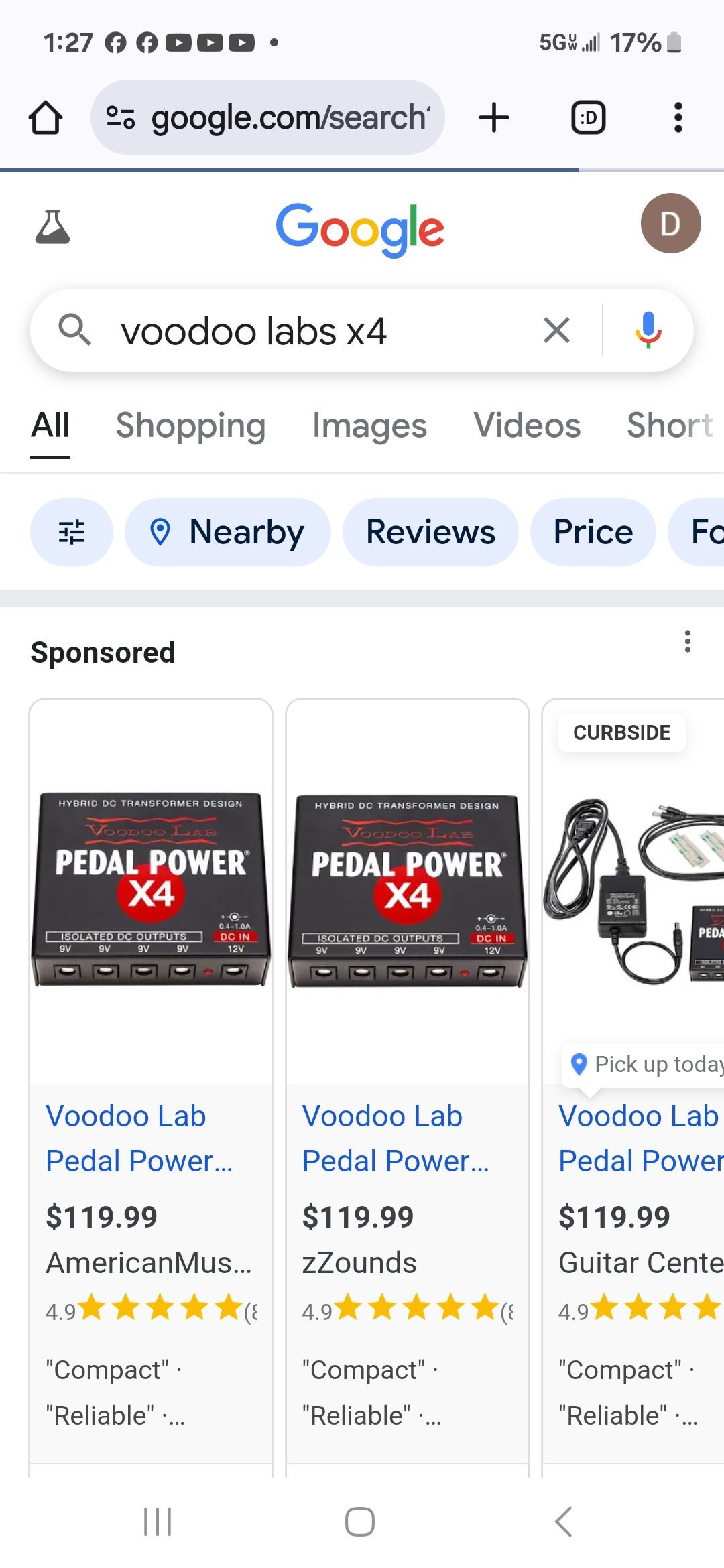The image size is (724, 1568).
Task: Open the zZounds Pedal Power listing
Action: coord(396,1138)
